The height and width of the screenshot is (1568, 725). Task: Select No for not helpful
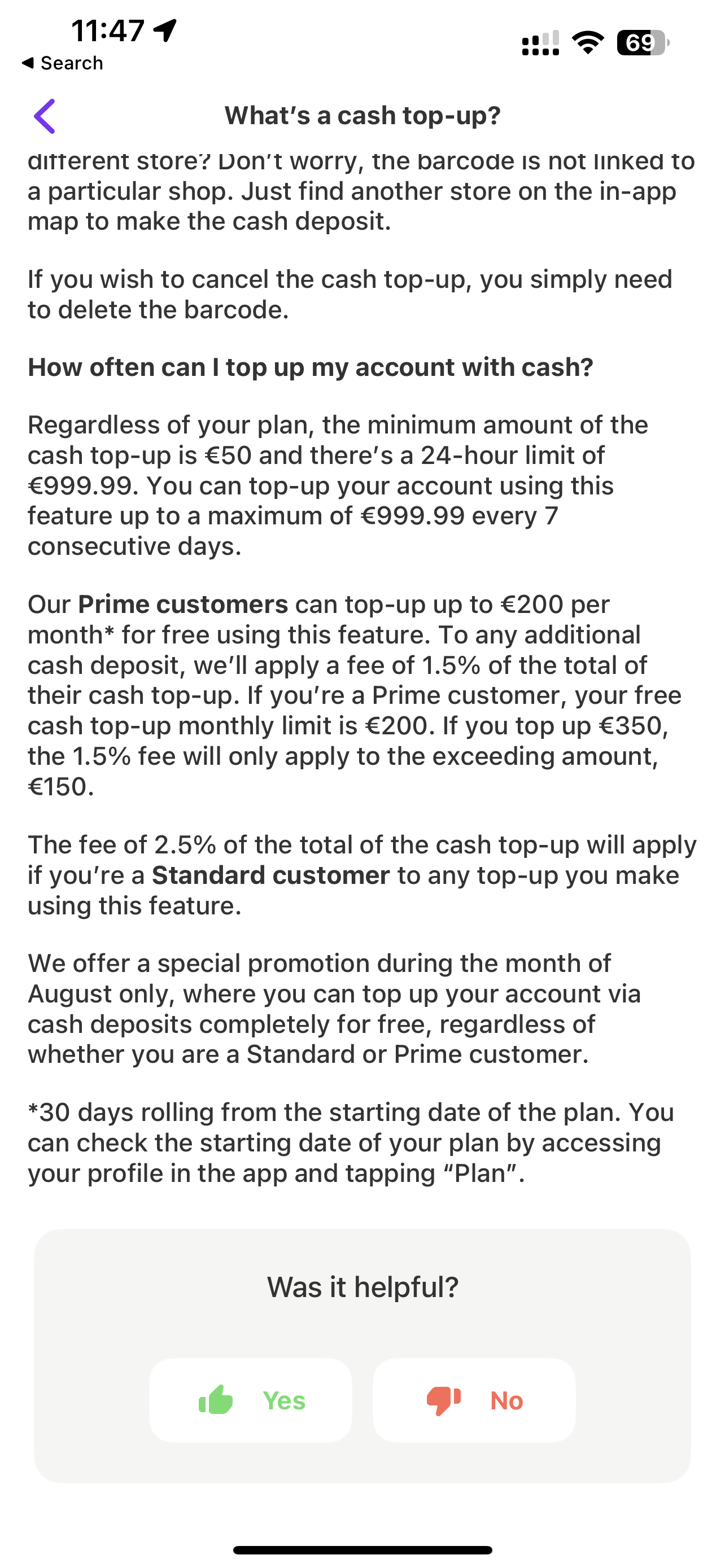pyautogui.click(x=474, y=1400)
